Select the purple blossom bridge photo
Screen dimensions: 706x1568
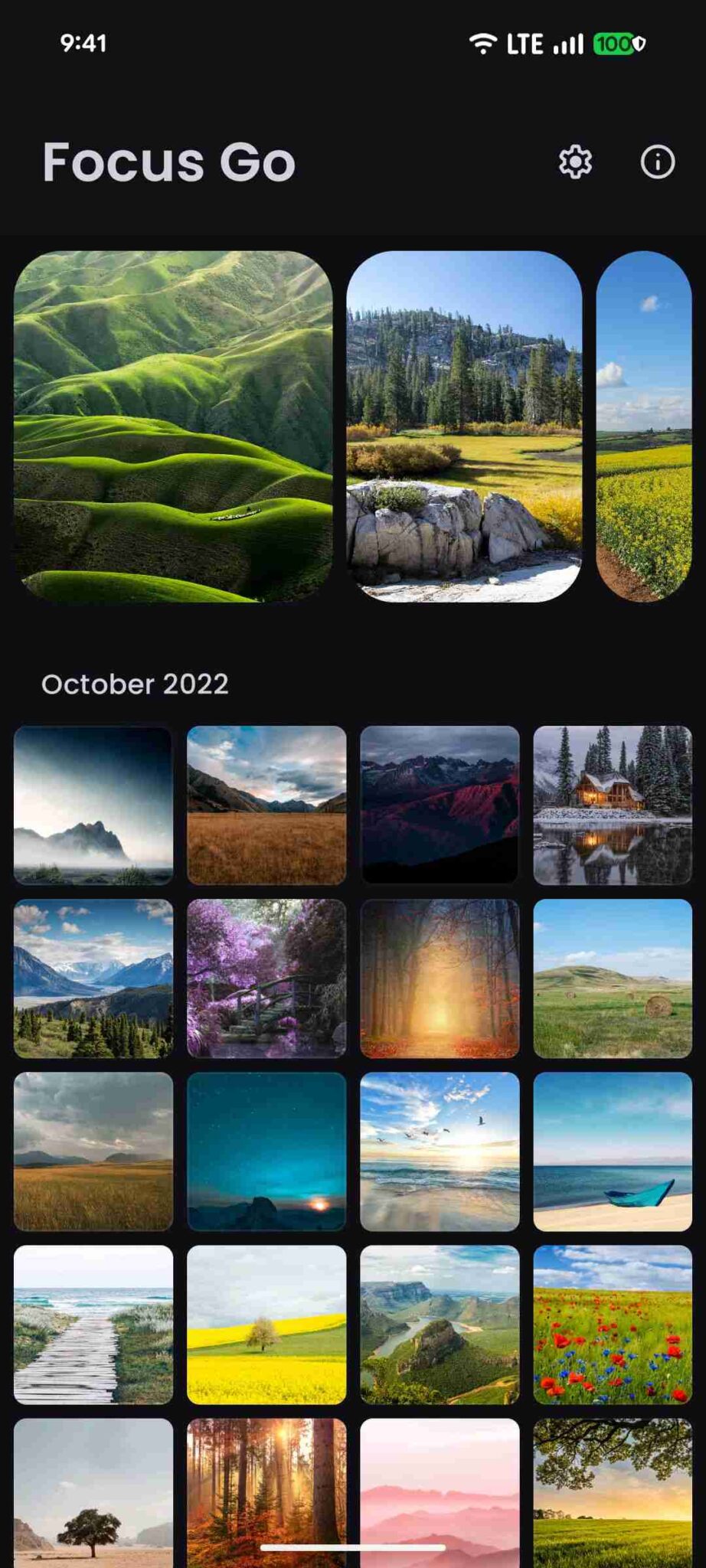click(x=266, y=978)
